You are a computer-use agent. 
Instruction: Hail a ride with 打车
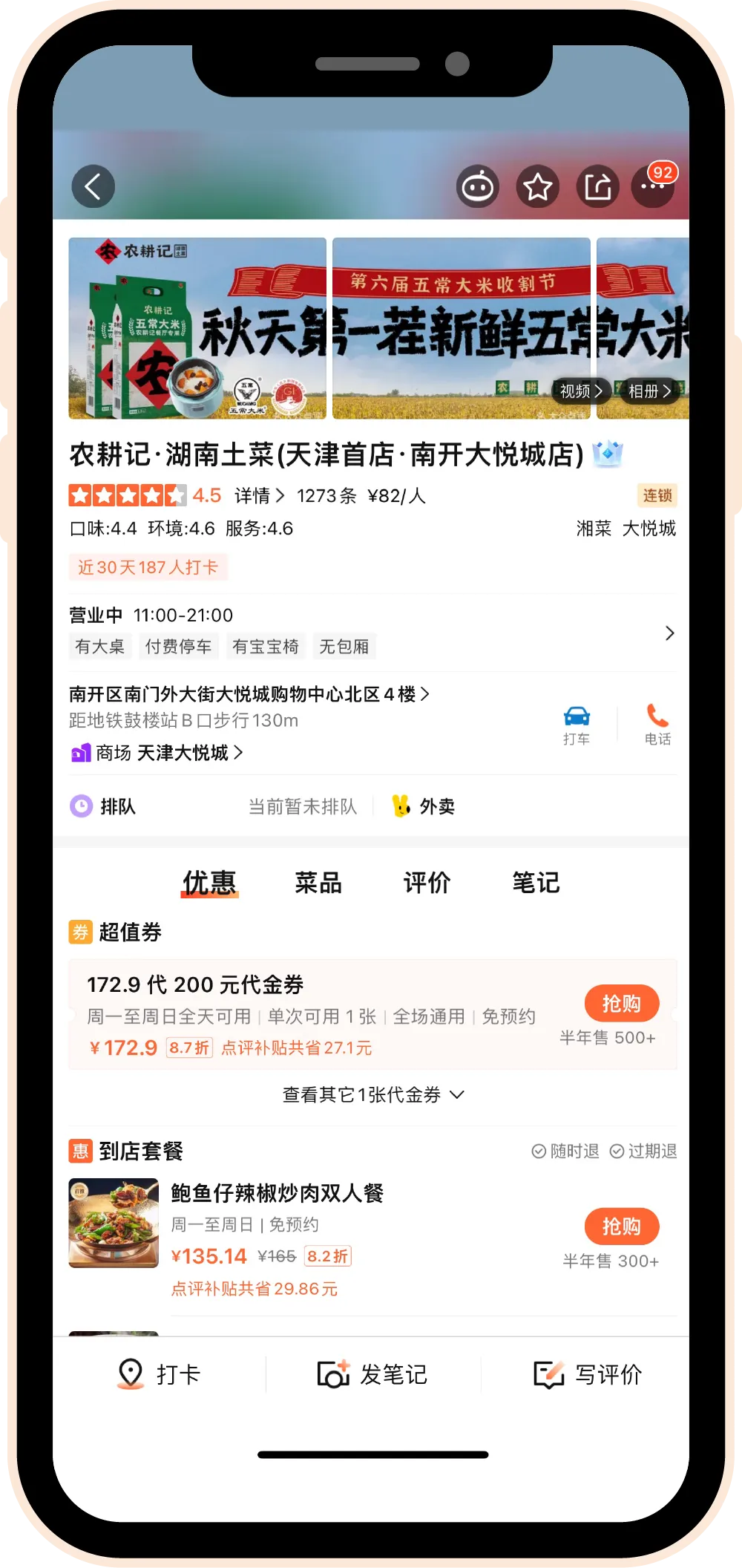pos(577,725)
